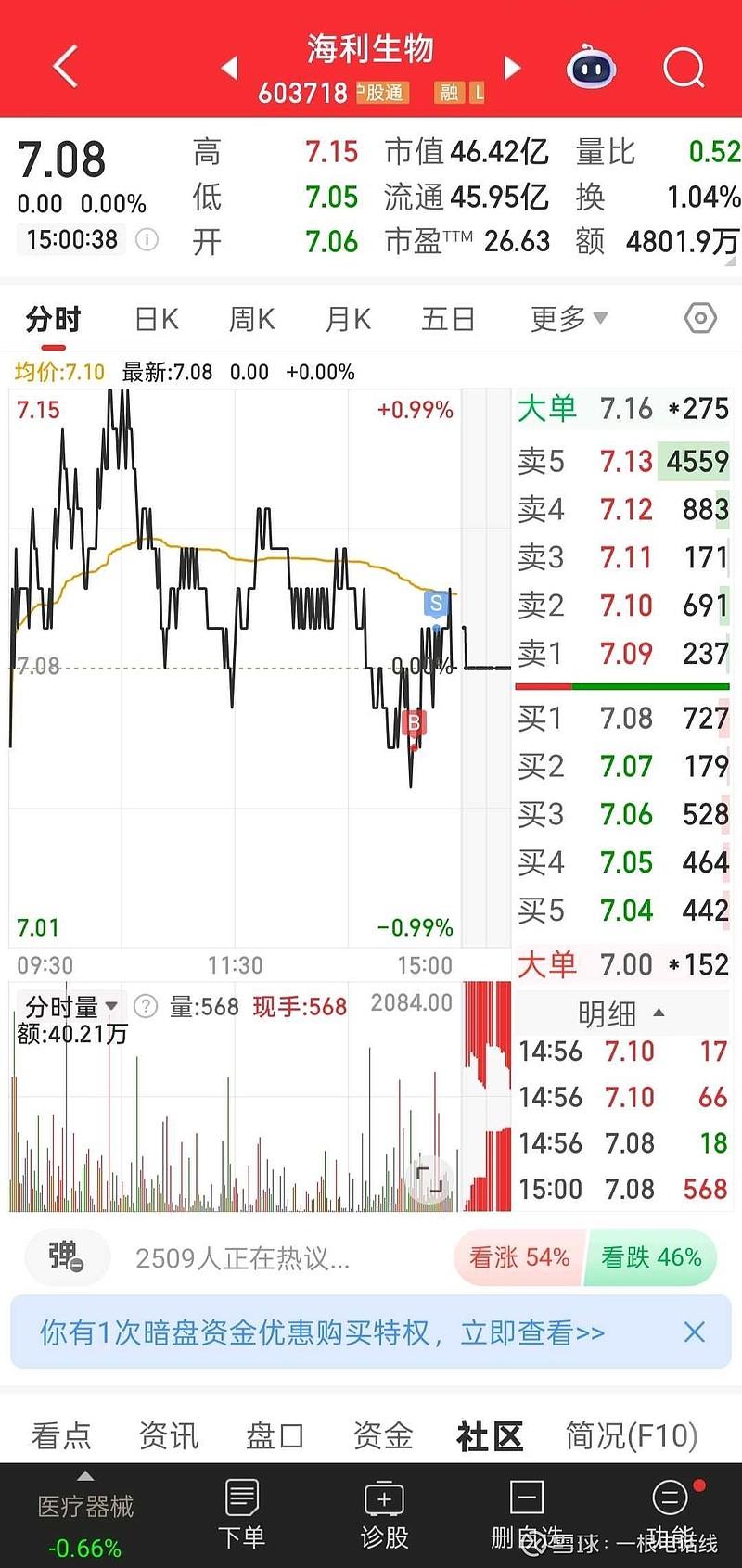Open chart settings hexagon icon

tap(700, 319)
